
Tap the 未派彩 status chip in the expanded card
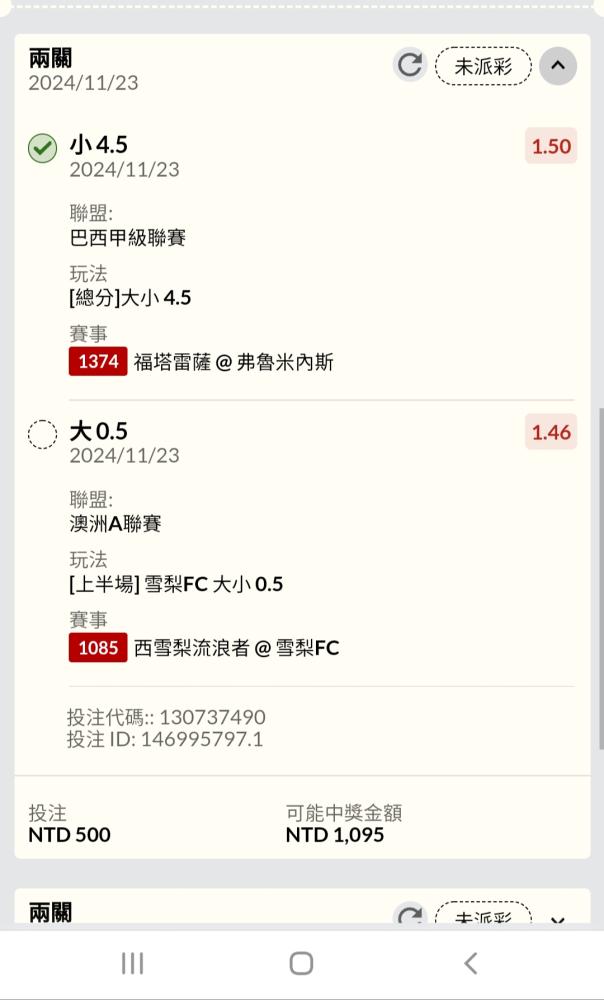[483, 66]
